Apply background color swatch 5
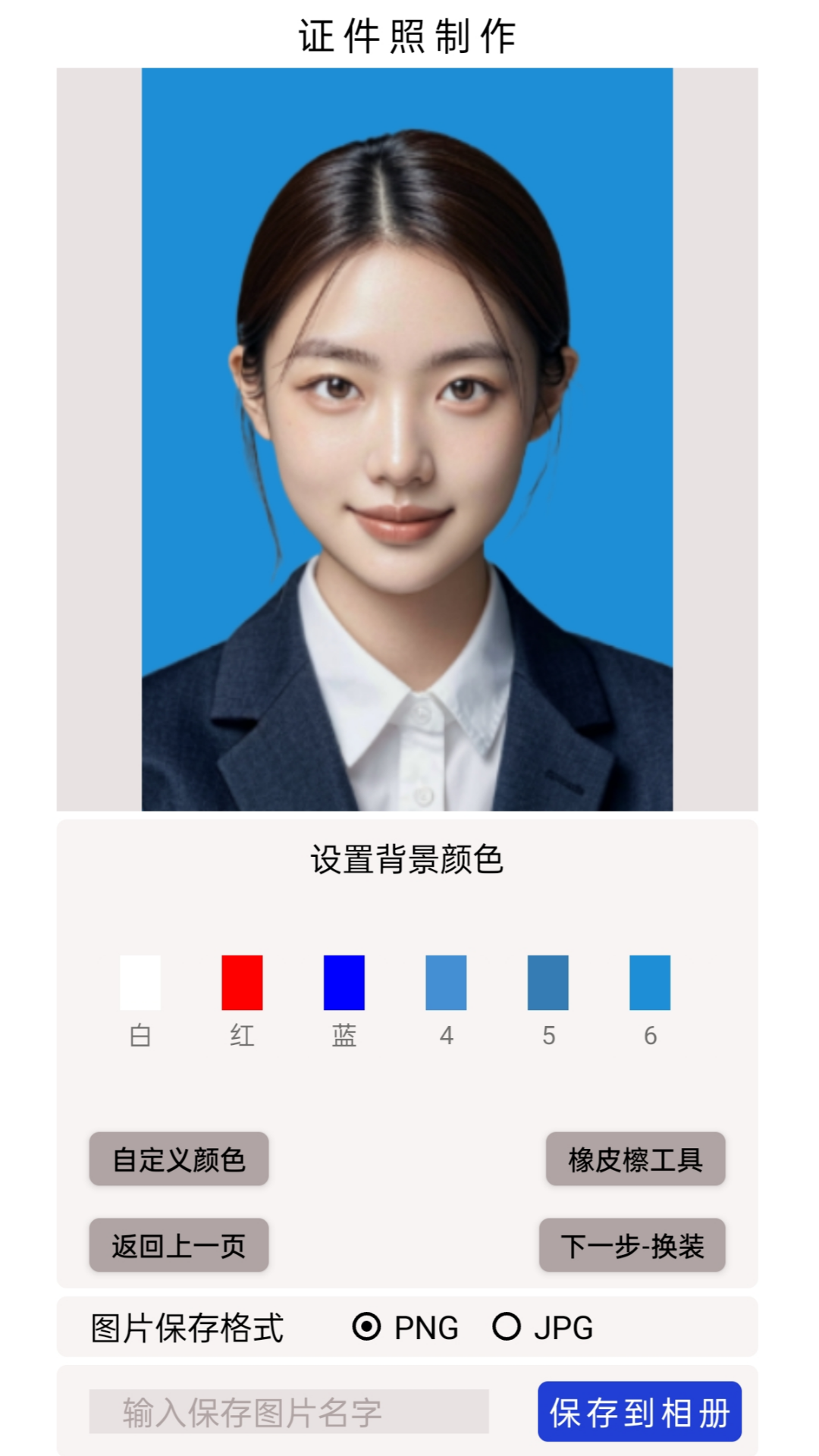Screen dimensions: 819x1456 (x=548, y=982)
